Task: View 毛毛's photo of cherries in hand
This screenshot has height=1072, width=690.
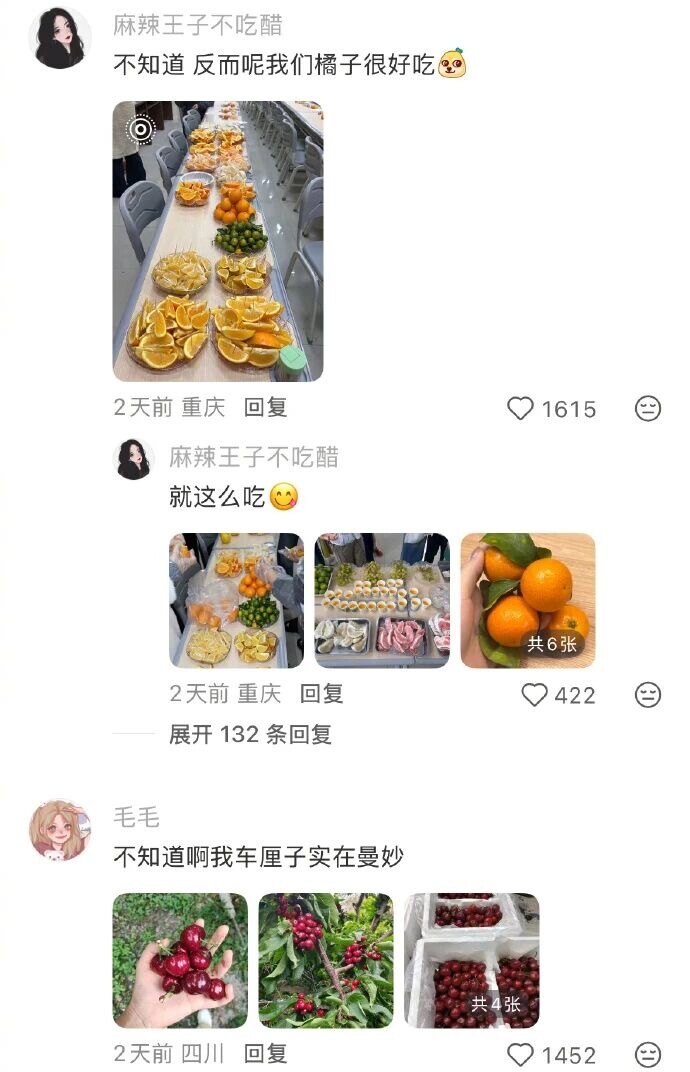Action: point(180,960)
